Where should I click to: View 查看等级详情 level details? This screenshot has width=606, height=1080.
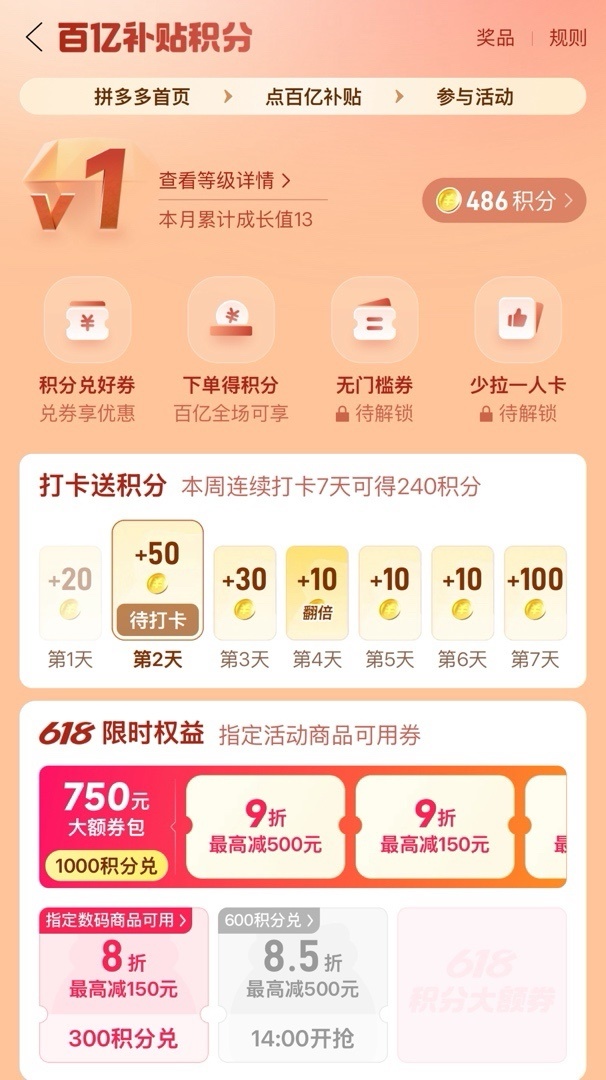226,181
